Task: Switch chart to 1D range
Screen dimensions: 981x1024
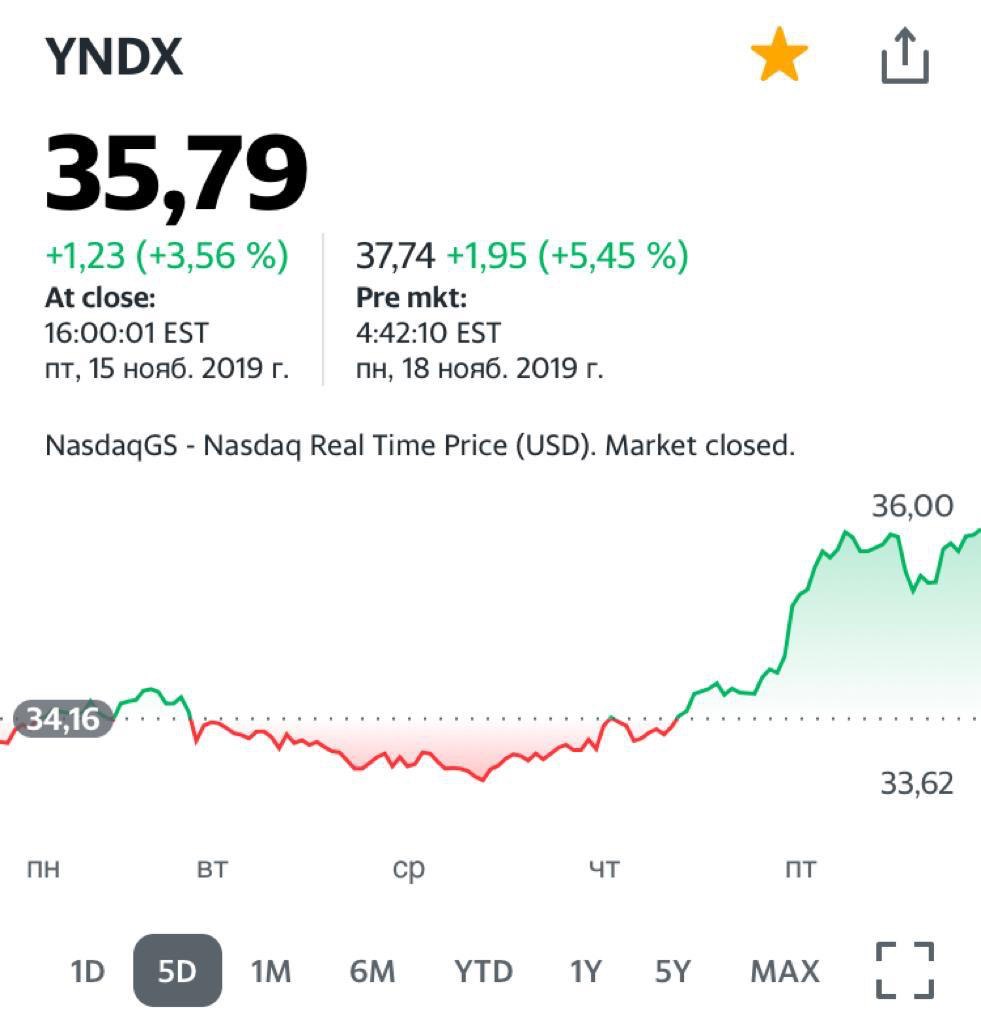Action: click(88, 971)
